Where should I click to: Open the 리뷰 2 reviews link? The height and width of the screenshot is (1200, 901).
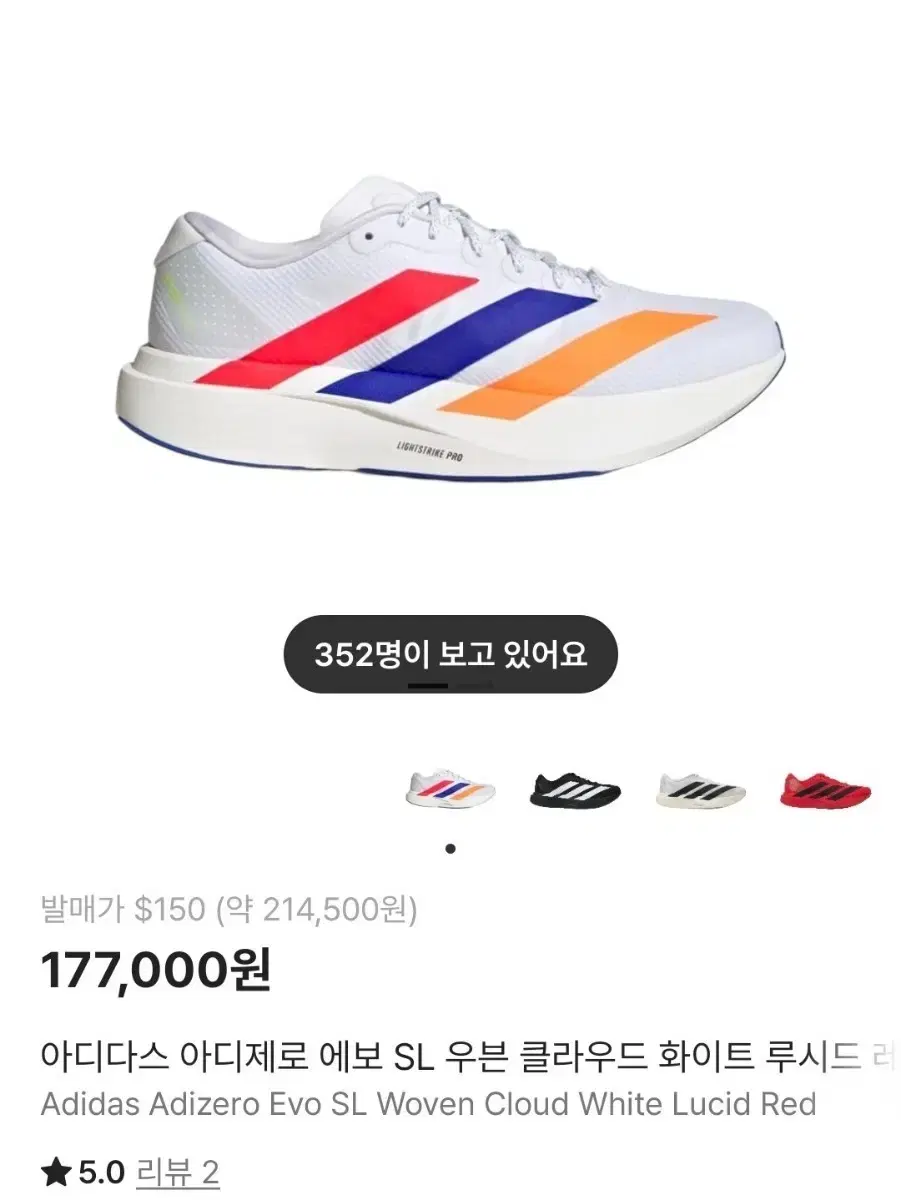pos(178,1172)
